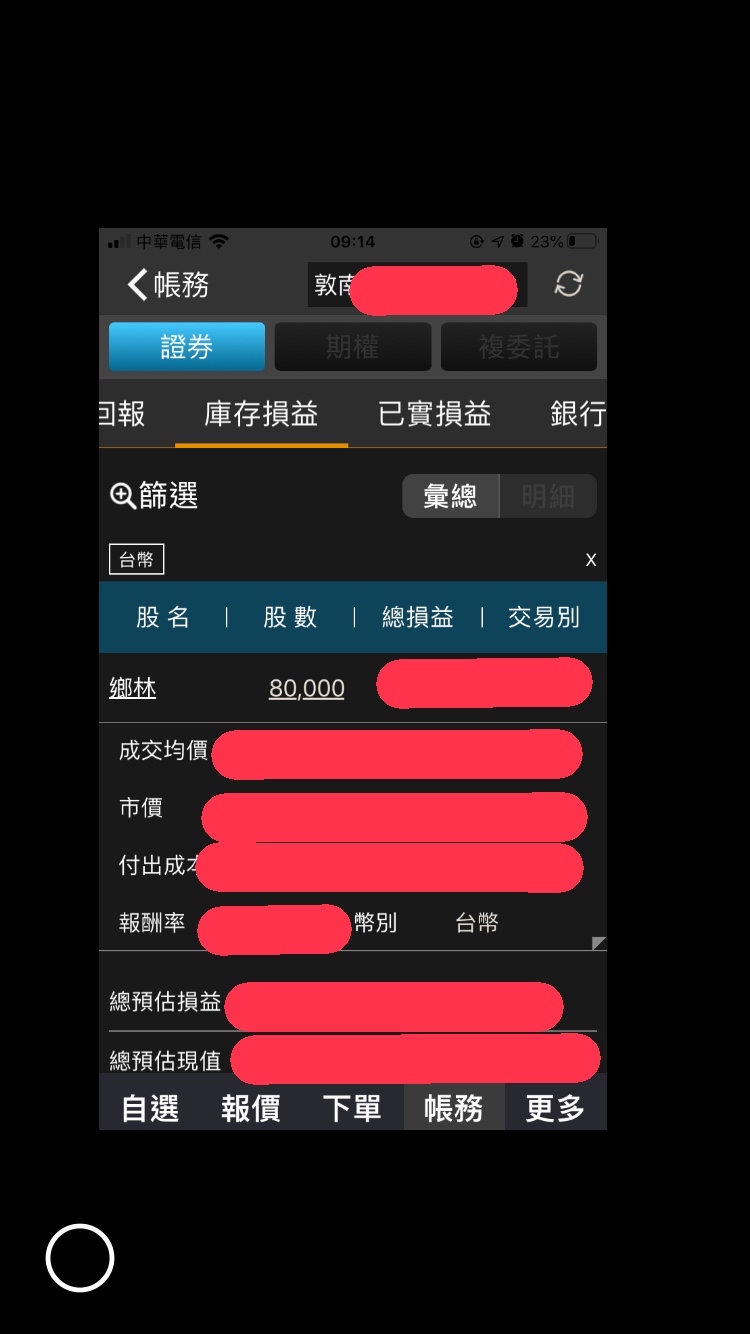Select the 庫存損益 tab

[261, 414]
